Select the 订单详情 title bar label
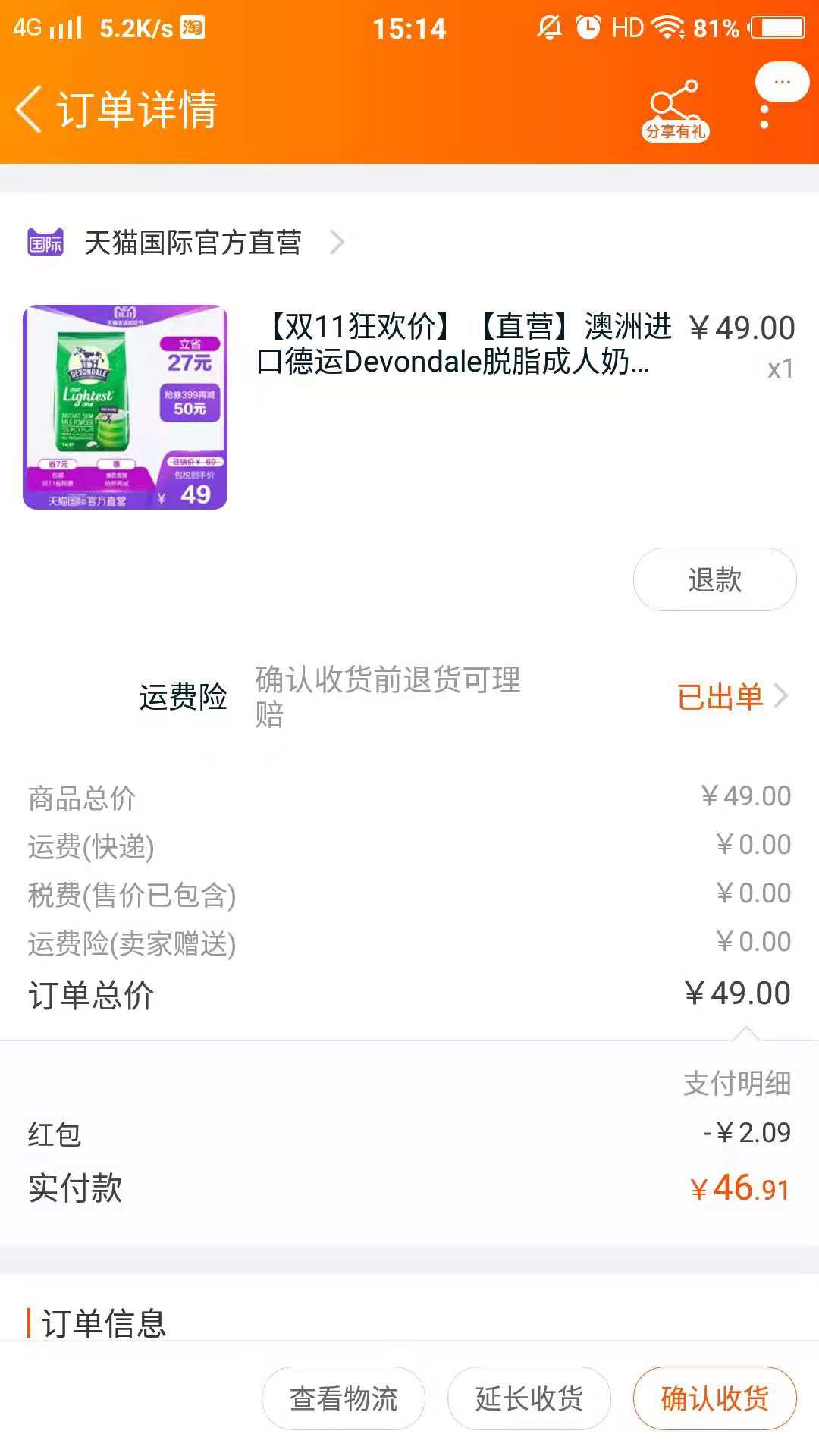Viewport: 819px width, 1456px height. [x=136, y=109]
